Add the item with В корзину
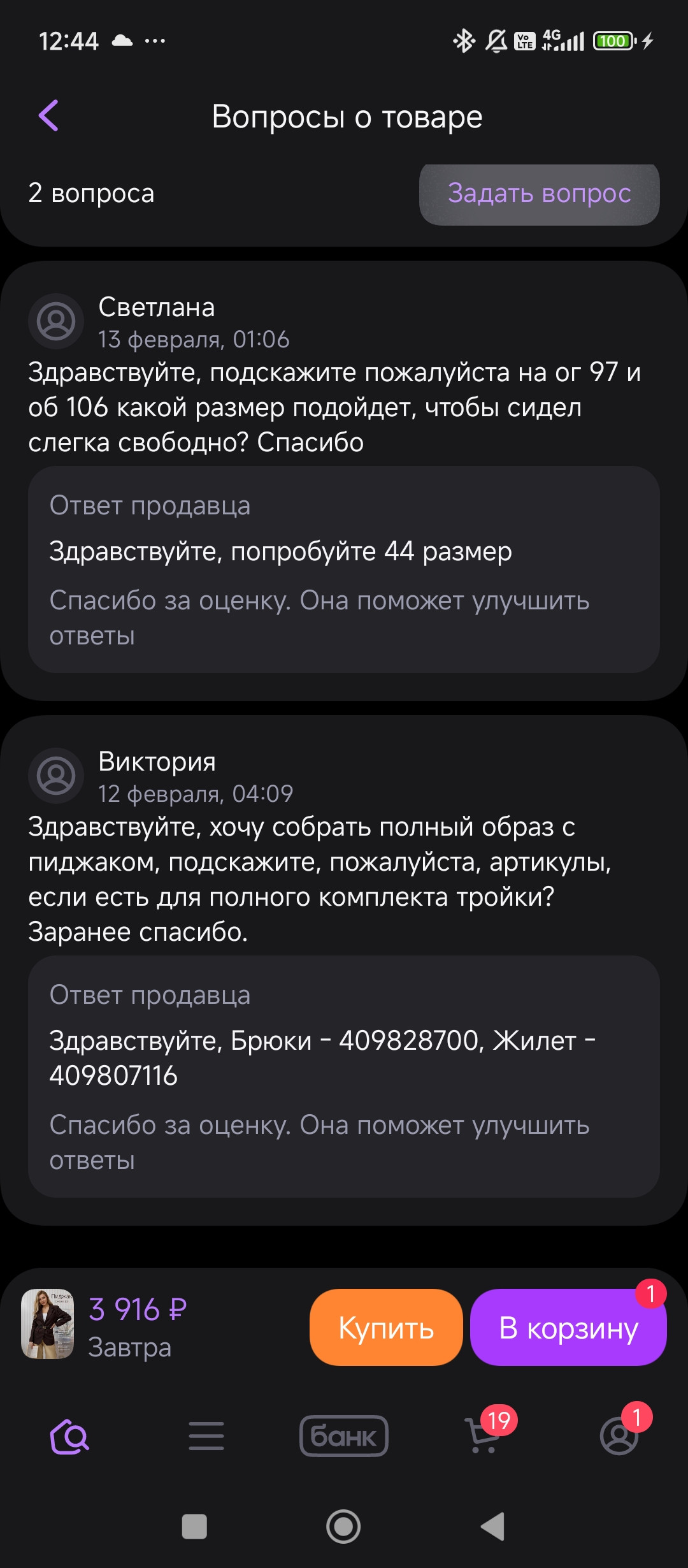 click(568, 1328)
